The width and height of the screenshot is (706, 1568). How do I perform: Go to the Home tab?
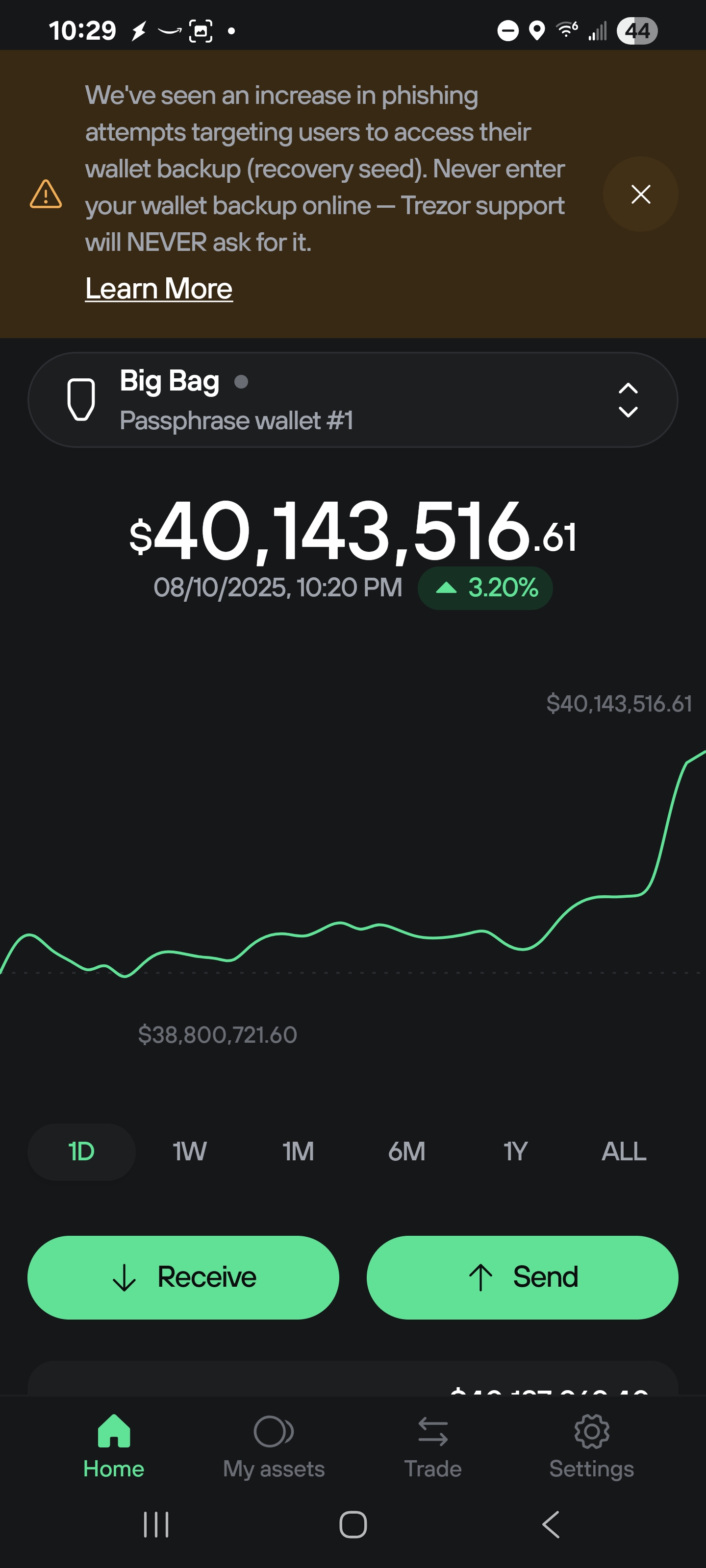pyautogui.click(x=114, y=1446)
